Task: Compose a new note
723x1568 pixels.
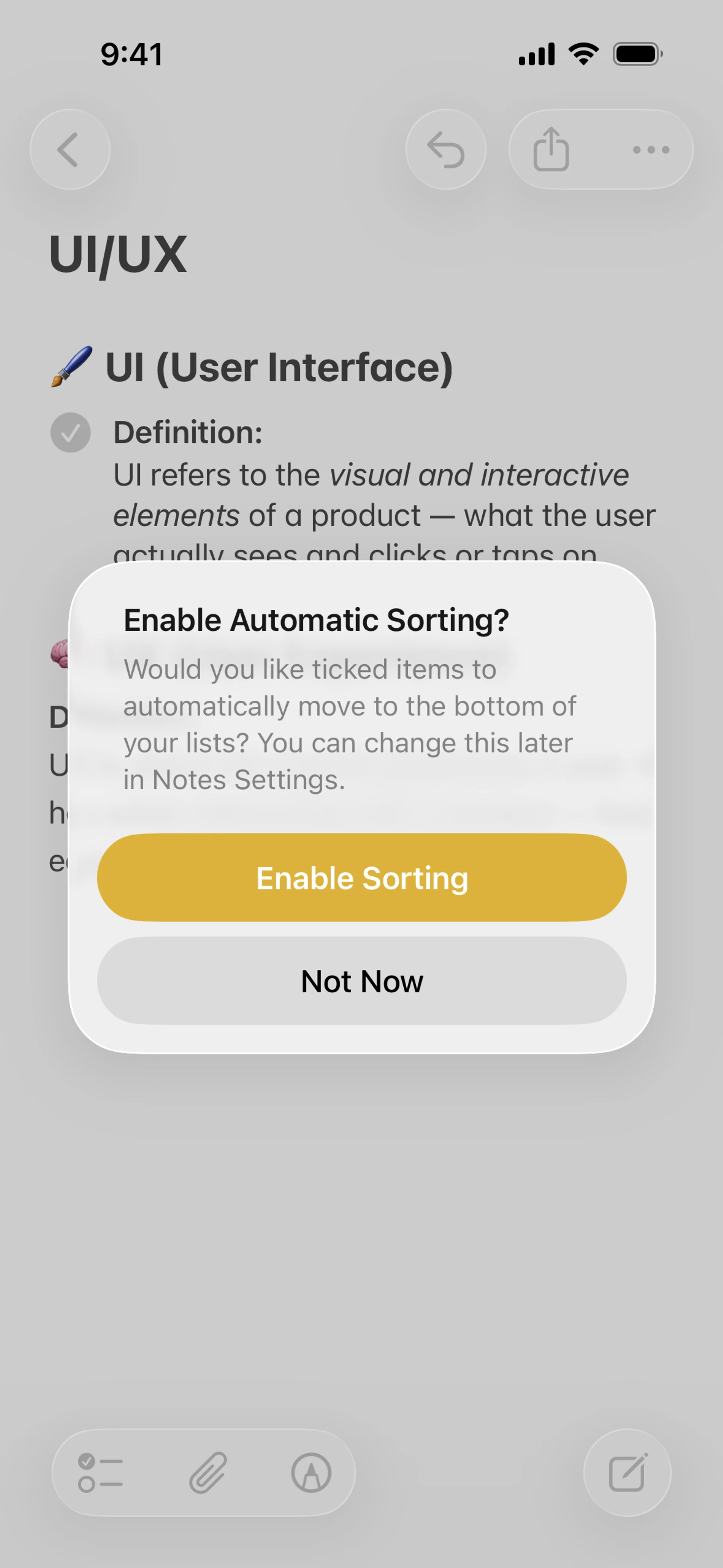Action: pyautogui.click(x=627, y=1473)
